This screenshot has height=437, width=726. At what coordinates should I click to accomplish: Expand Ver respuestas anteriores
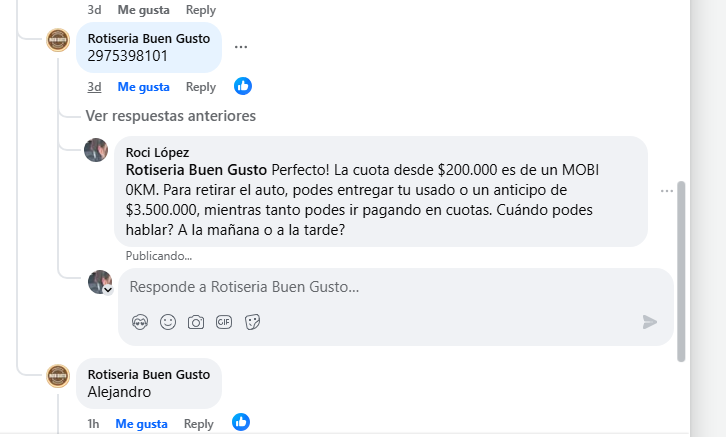click(170, 115)
